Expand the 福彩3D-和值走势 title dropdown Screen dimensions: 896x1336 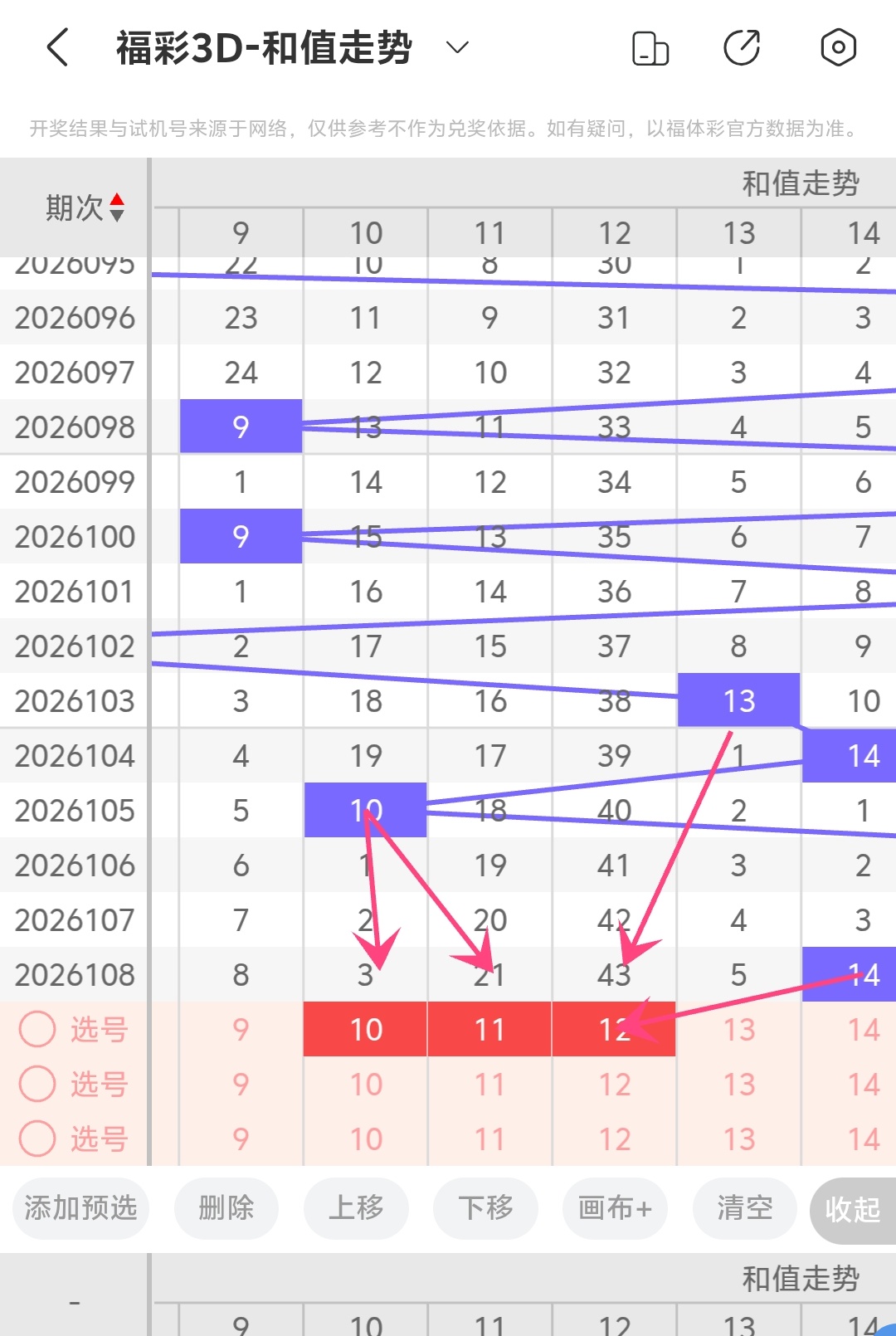tap(457, 47)
